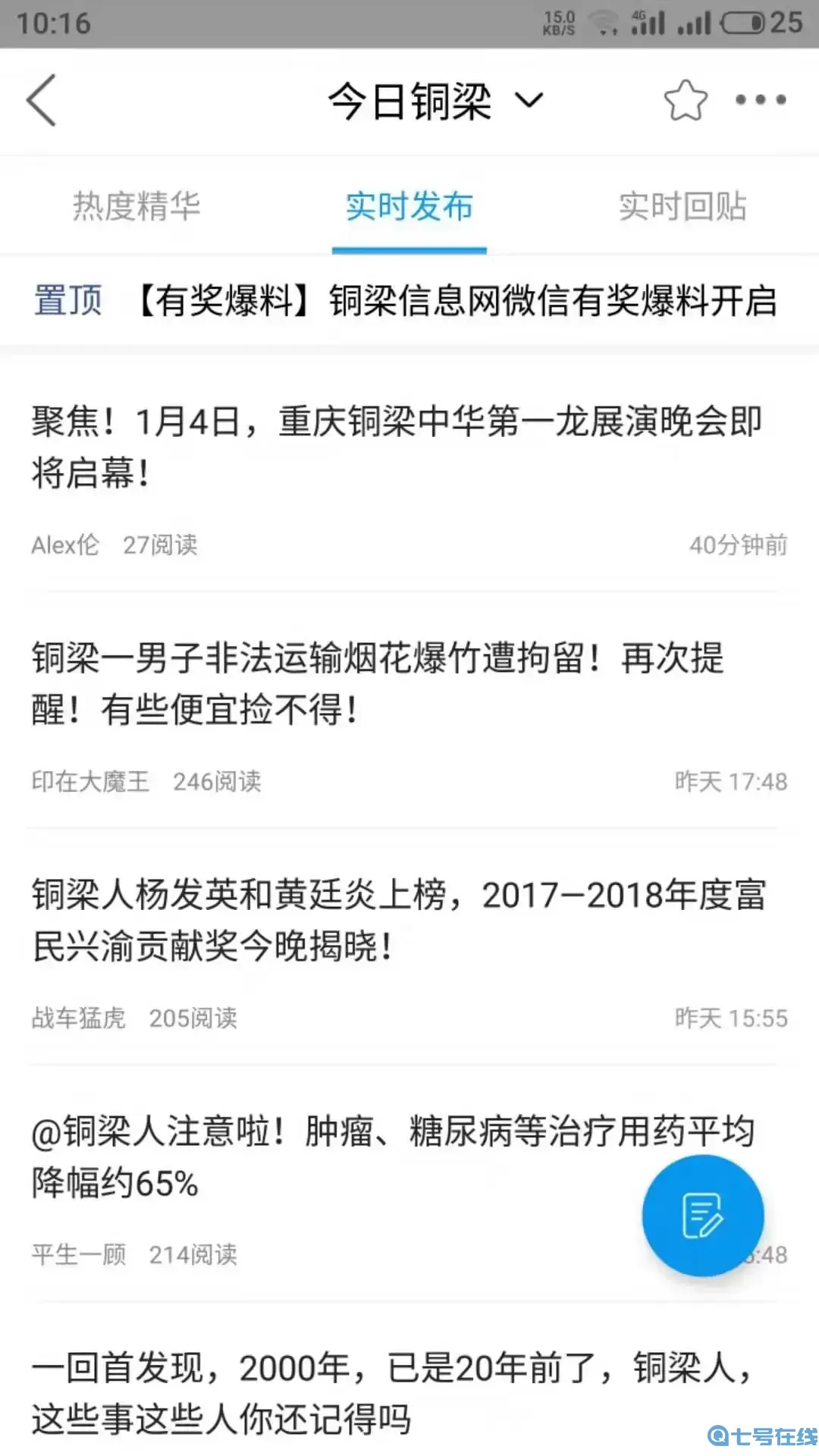Tap author name Alex伦
The image size is (819, 1456).
click(x=65, y=544)
